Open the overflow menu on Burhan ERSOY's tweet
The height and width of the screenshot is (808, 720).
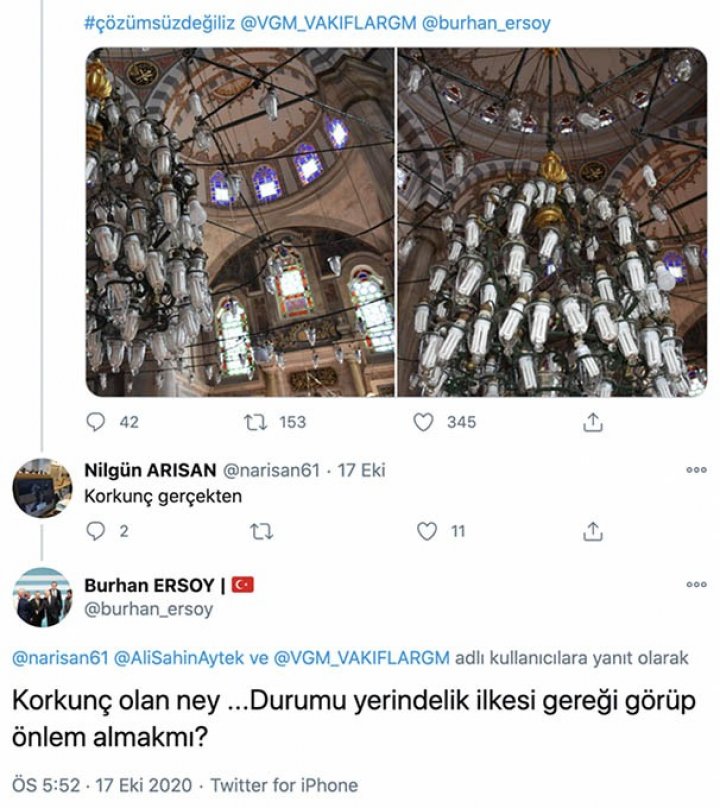coord(696,584)
